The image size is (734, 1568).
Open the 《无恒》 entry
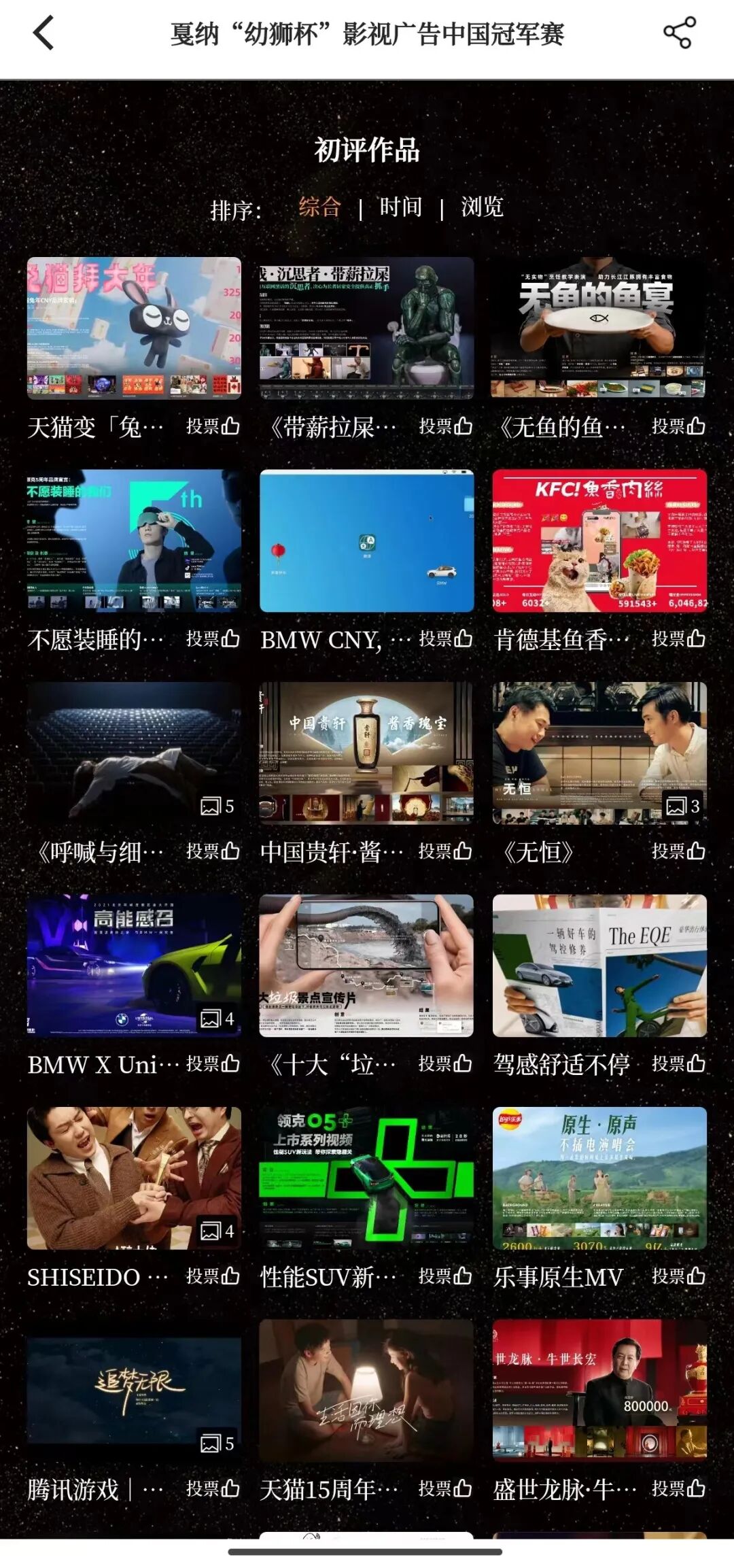(599, 753)
